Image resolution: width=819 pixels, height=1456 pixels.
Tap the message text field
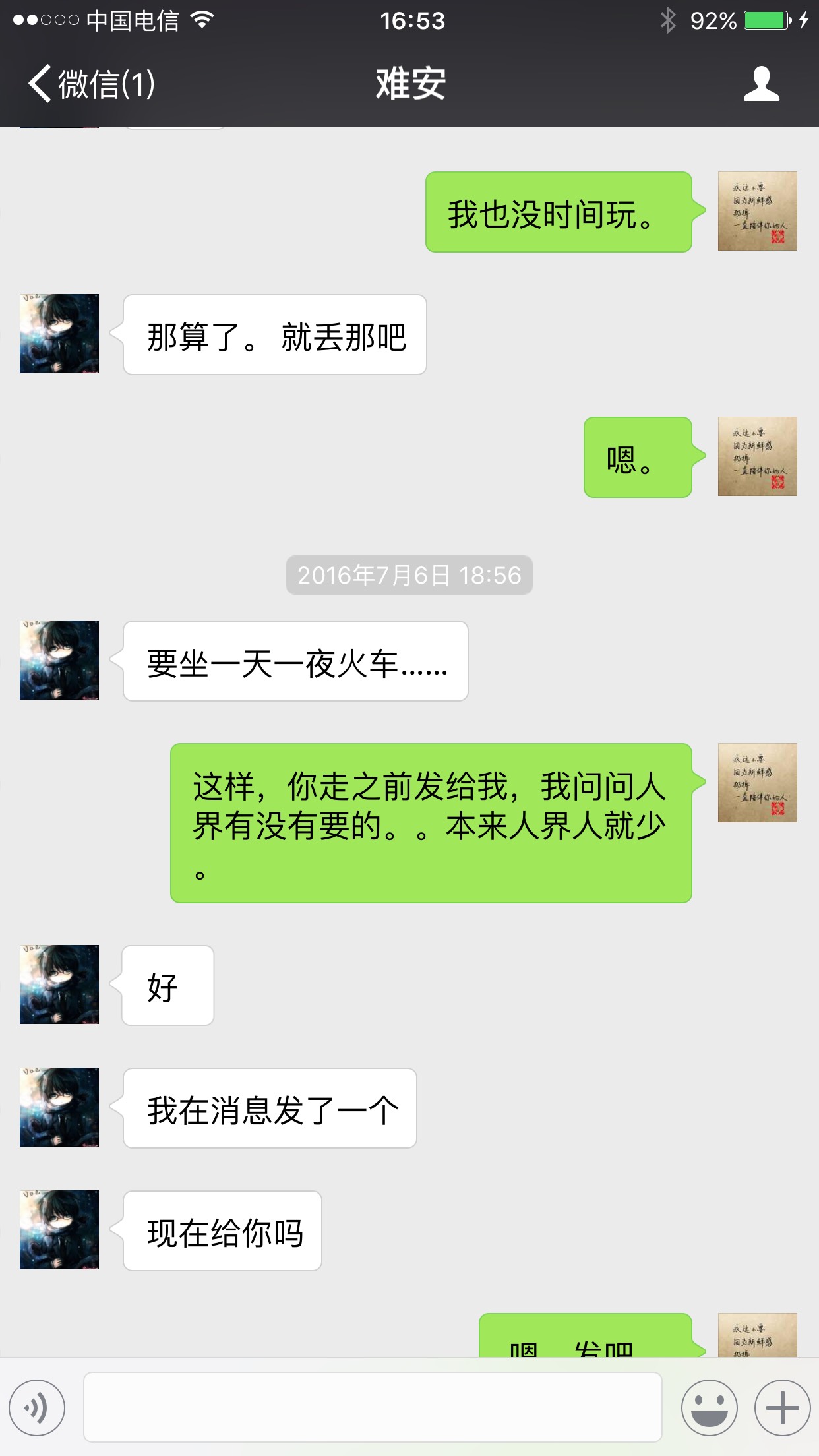coord(373,1407)
